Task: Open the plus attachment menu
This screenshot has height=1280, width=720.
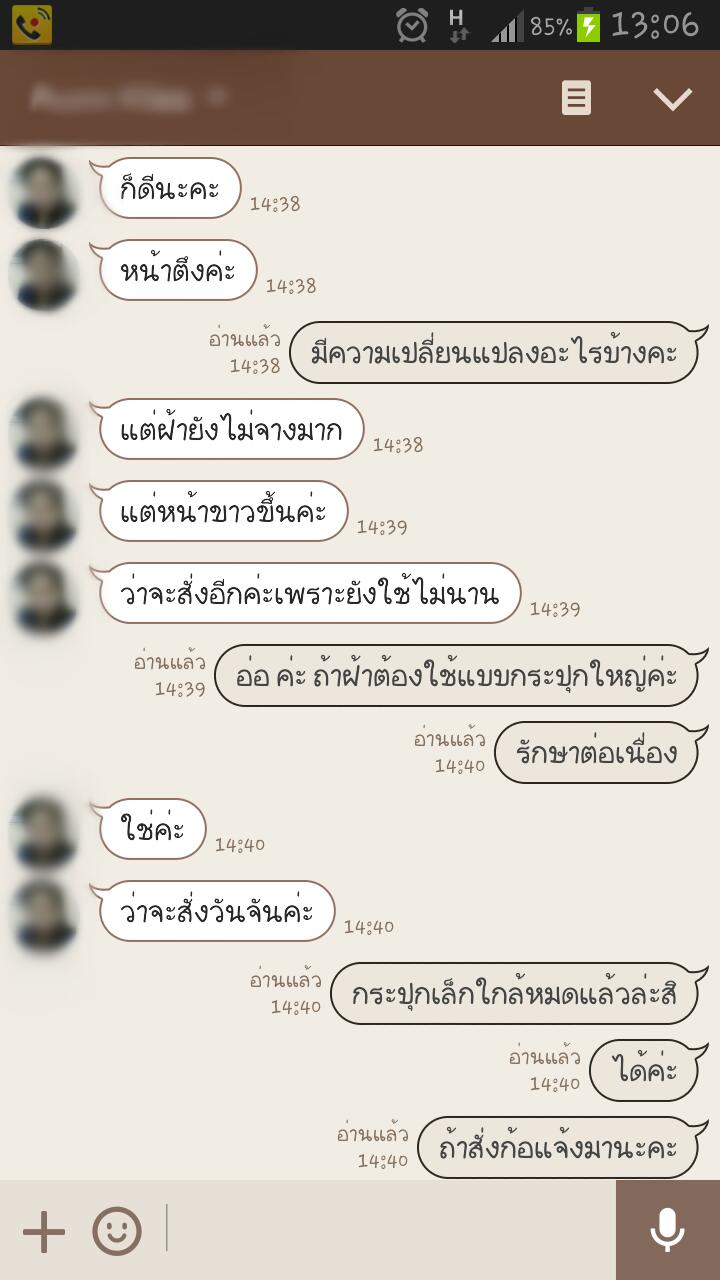Action: tap(44, 1231)
